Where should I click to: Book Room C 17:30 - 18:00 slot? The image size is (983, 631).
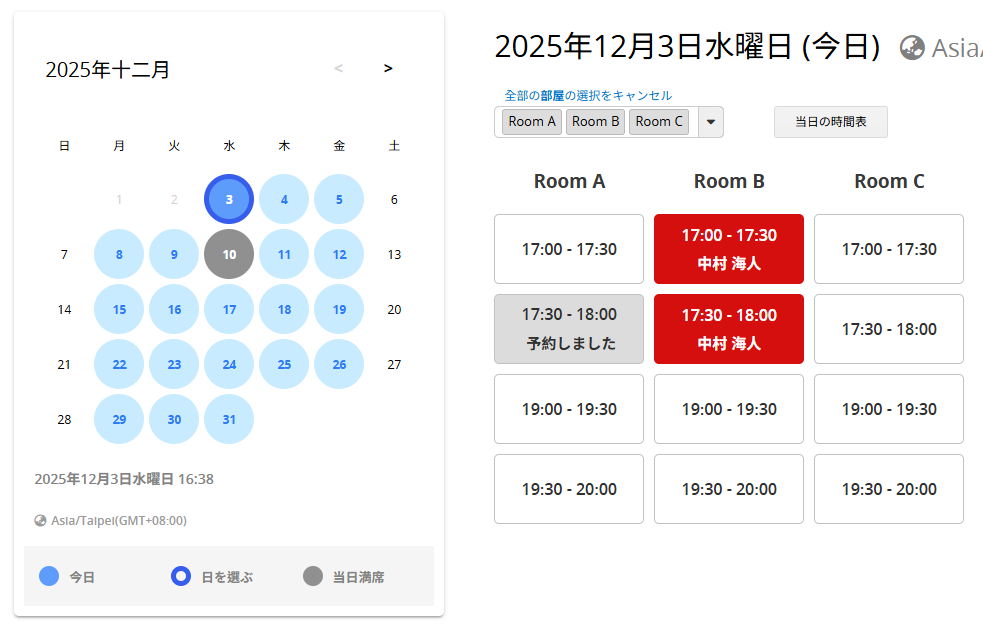pyautogui.click(x=889, y=329)
